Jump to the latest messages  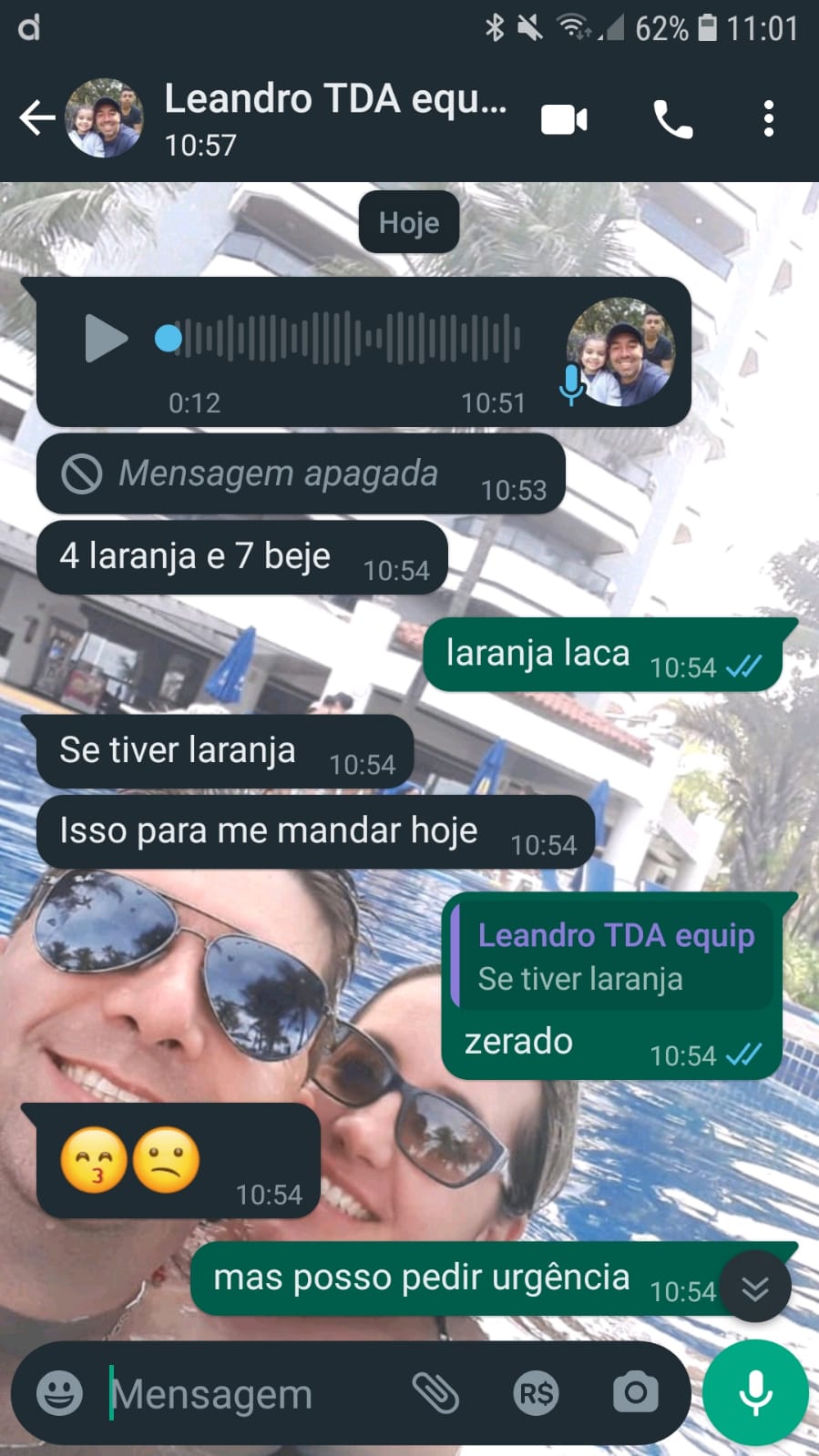tap(755, 1288)
